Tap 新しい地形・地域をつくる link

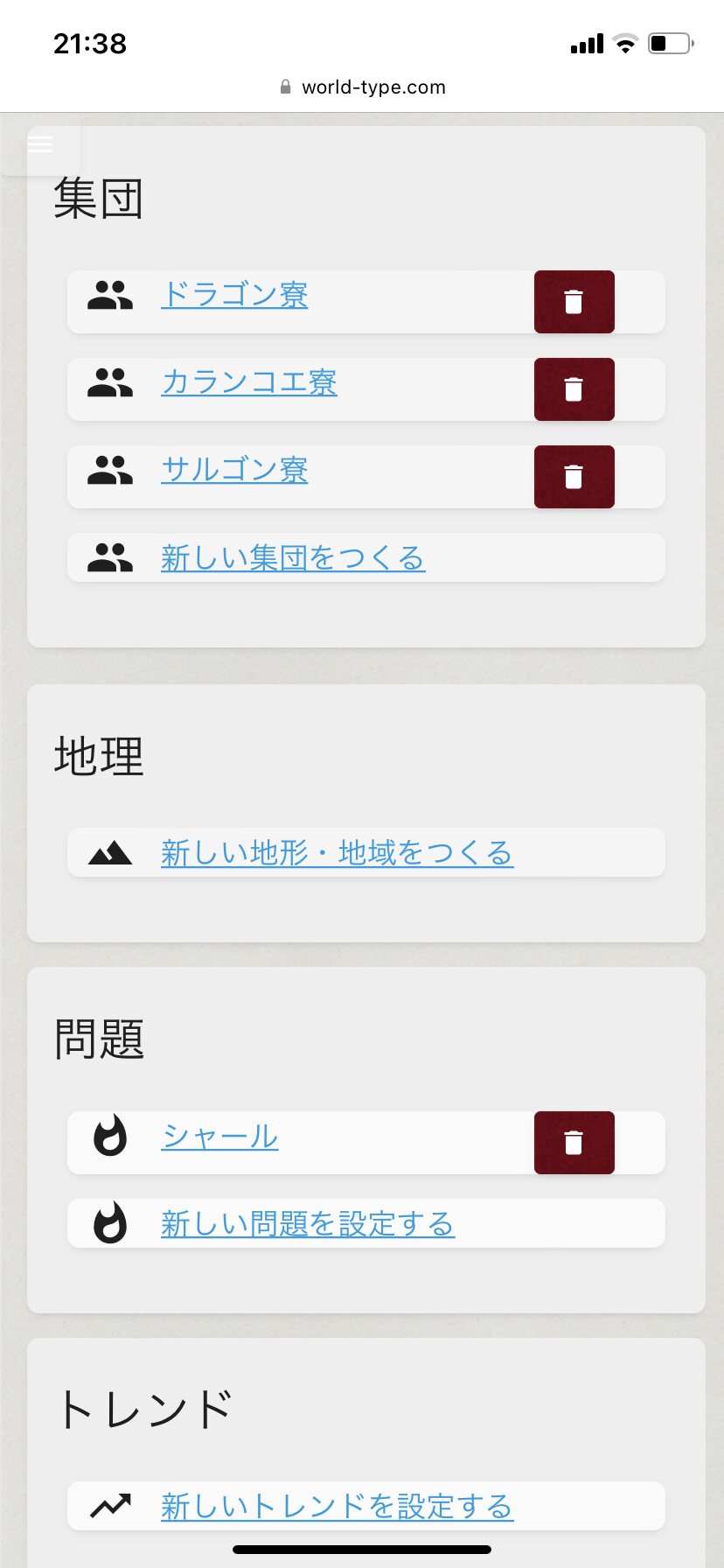(338, 852)
